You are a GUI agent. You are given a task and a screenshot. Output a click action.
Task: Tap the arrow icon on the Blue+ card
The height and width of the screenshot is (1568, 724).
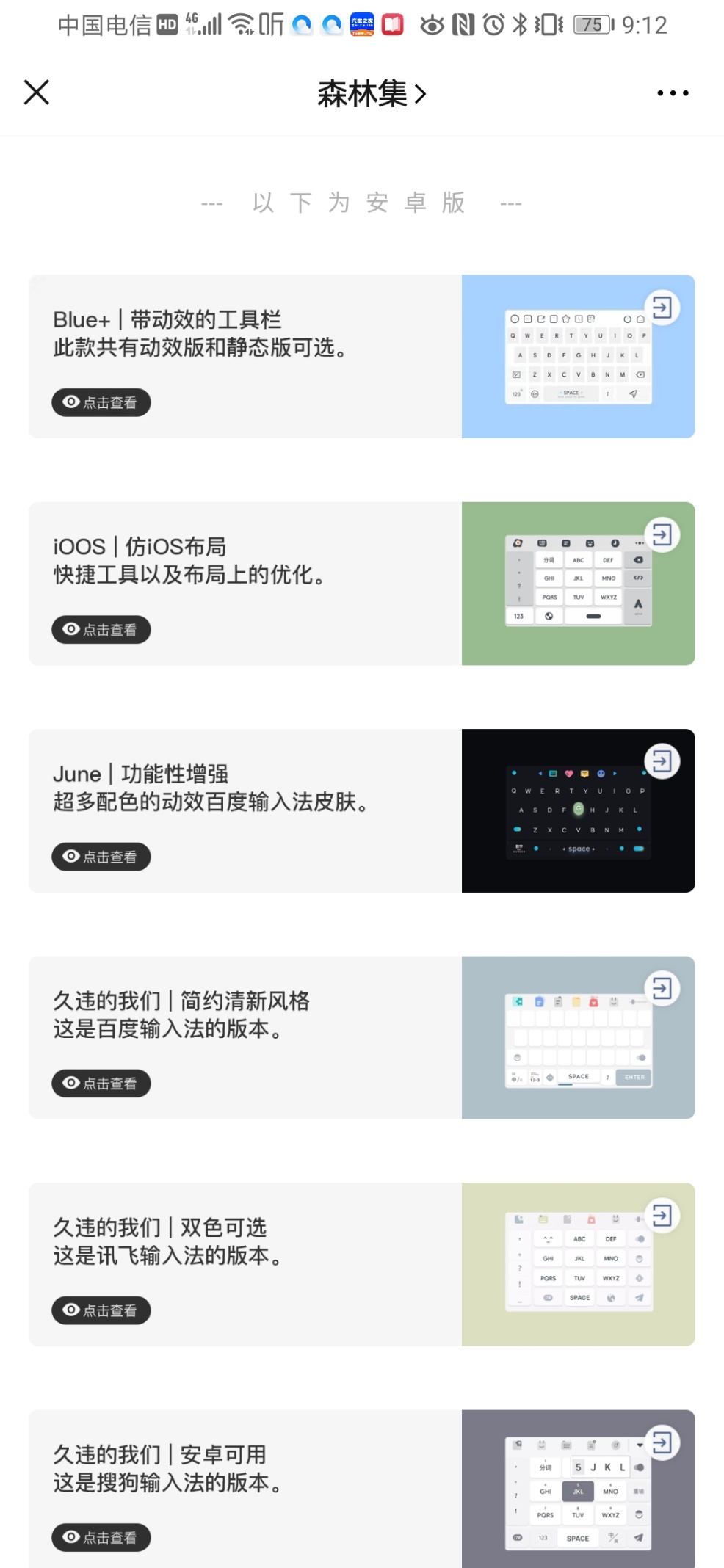tap(663, 308)
